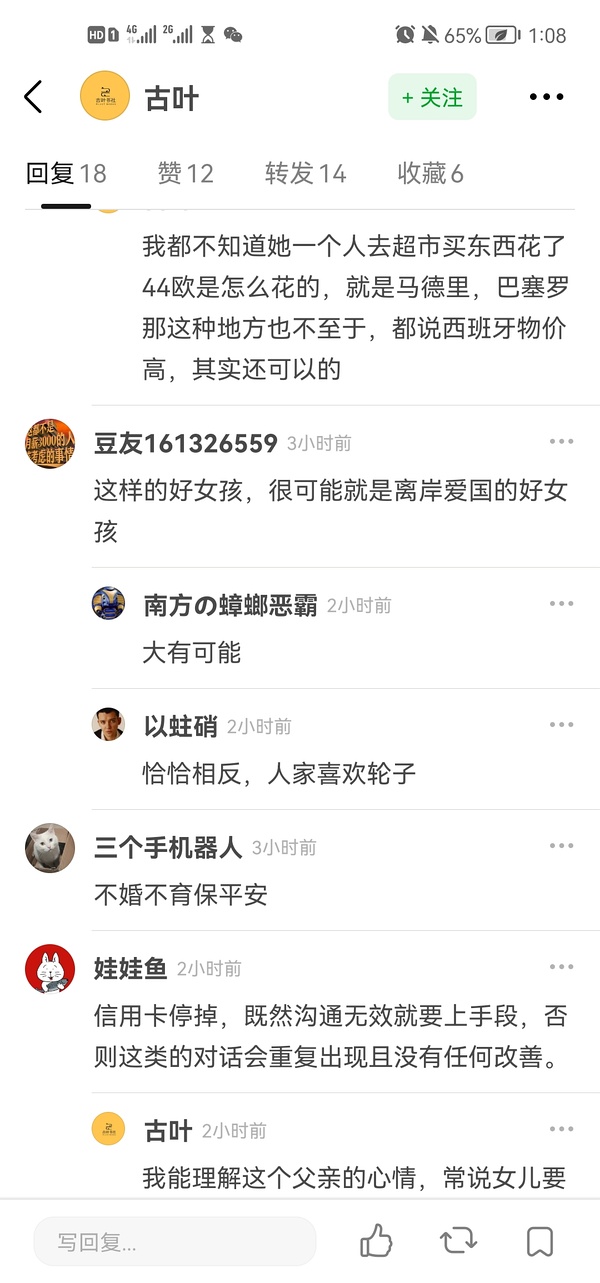600x1283 pixels.
Task: Select the 回复 18 tab
Action: click(66, 174)
